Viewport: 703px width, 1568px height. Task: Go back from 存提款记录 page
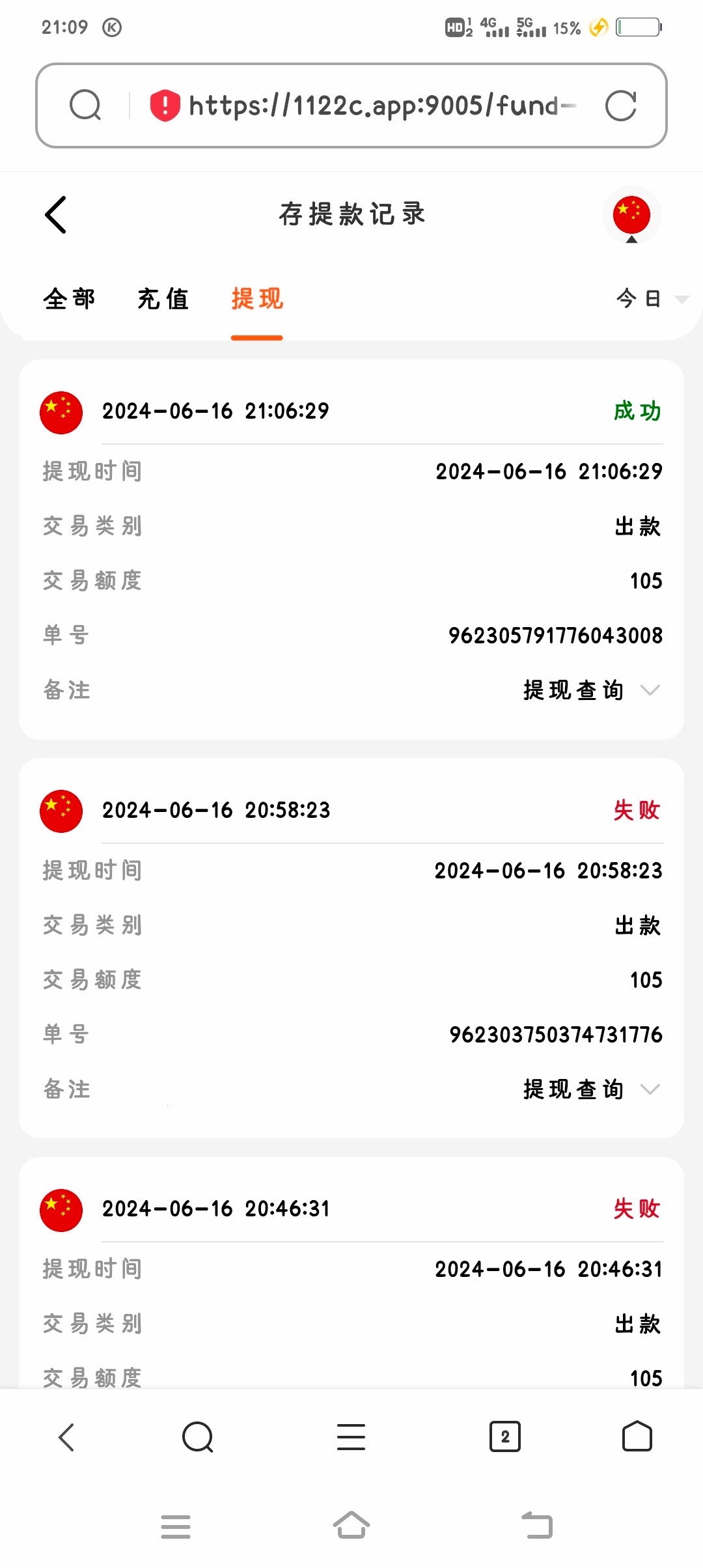pyautogui.click(x=56, y=215)
